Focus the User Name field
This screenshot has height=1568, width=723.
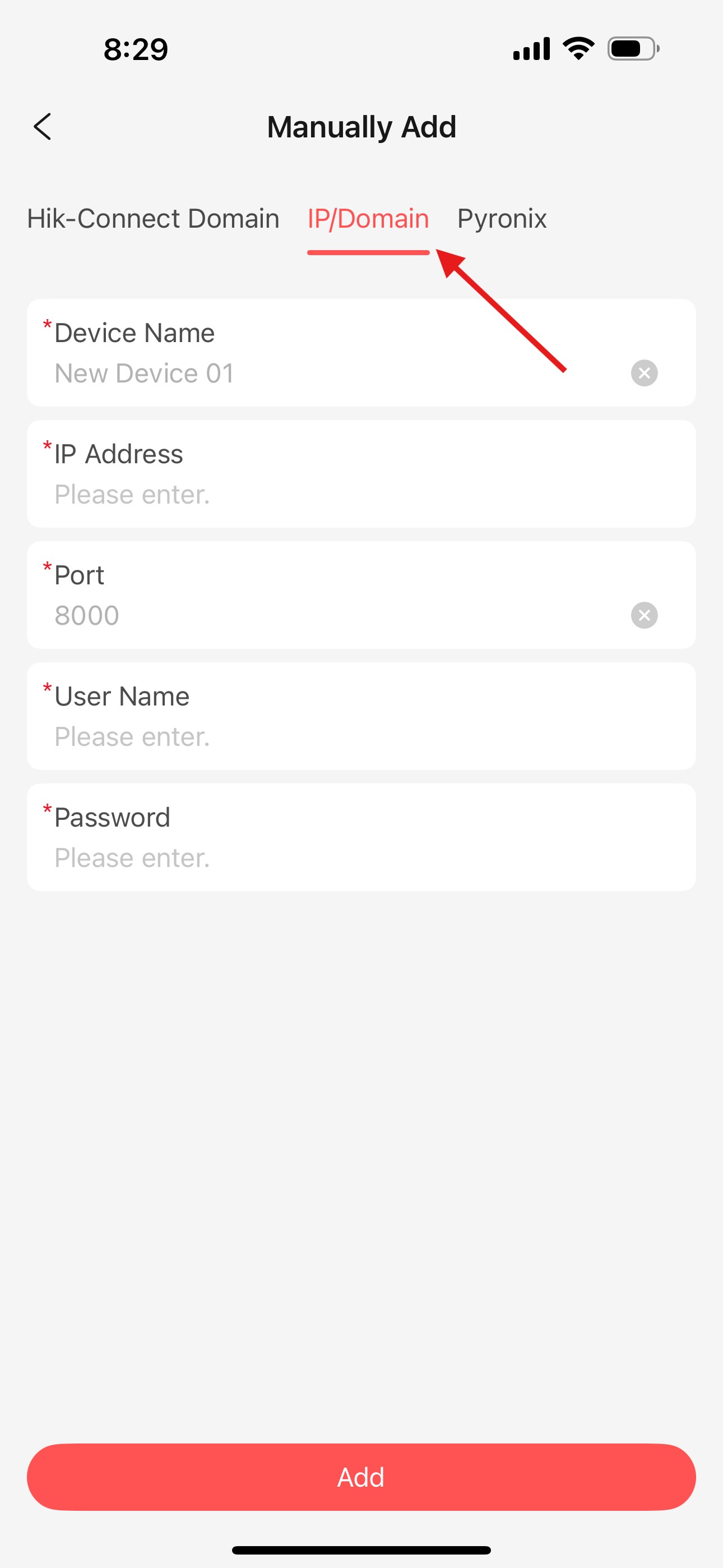tap(361, 717)
